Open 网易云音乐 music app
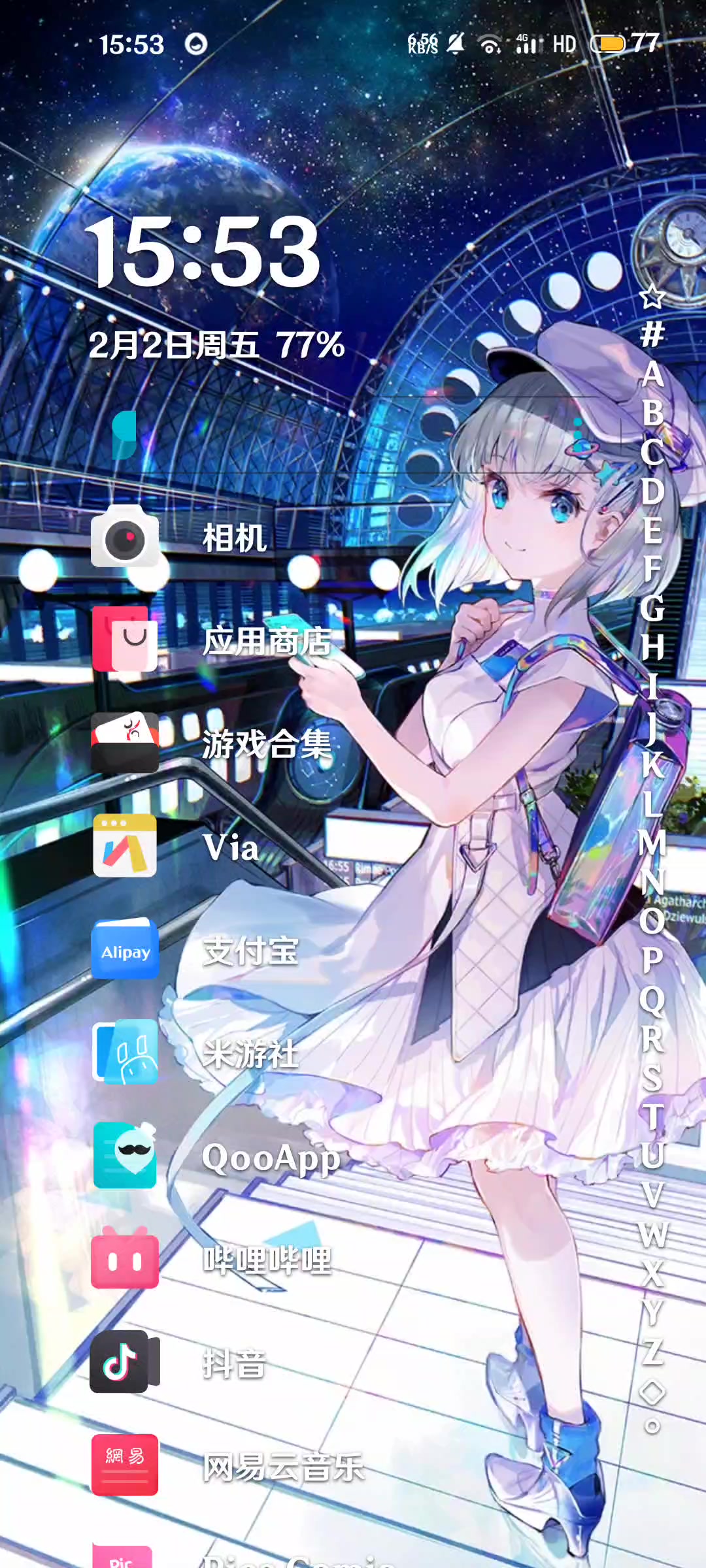Viewport: 706px width, 1568px height. [x=227, y=1466]
